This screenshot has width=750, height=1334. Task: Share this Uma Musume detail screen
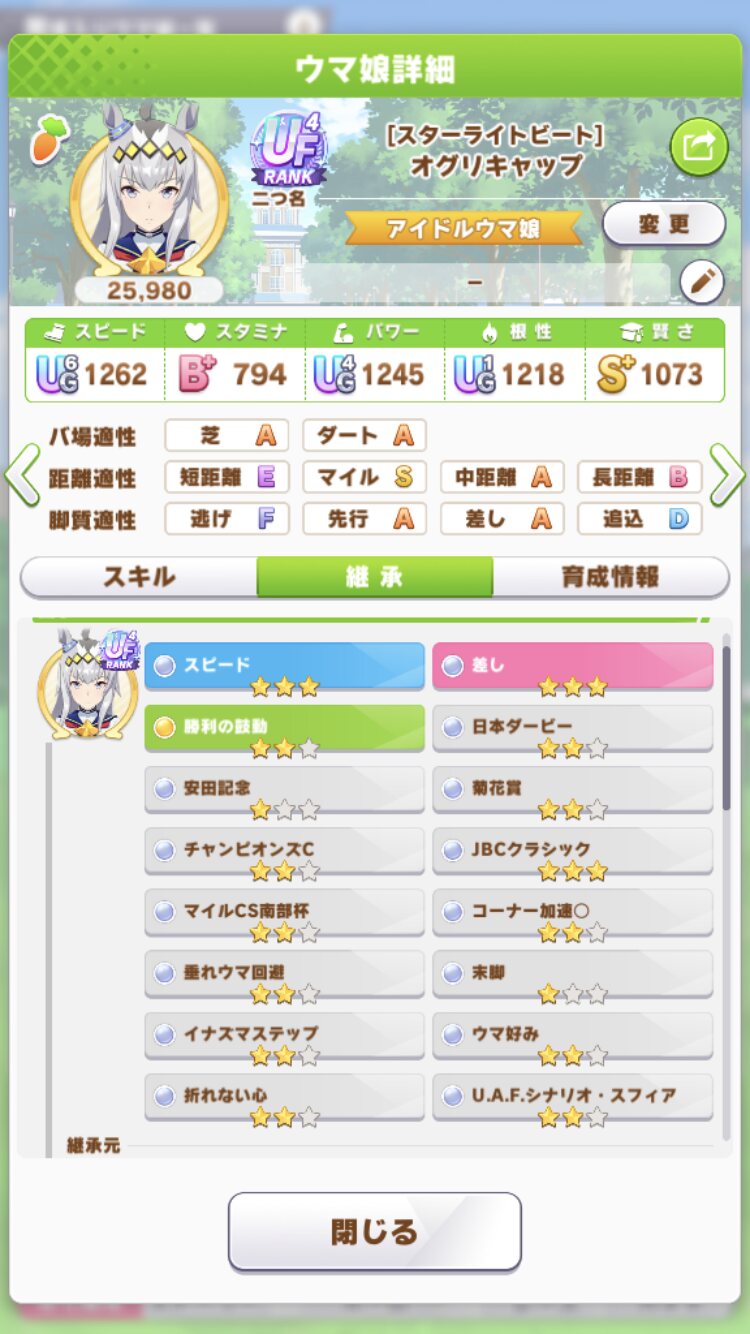pyautogui.click(x=698, y=148)
